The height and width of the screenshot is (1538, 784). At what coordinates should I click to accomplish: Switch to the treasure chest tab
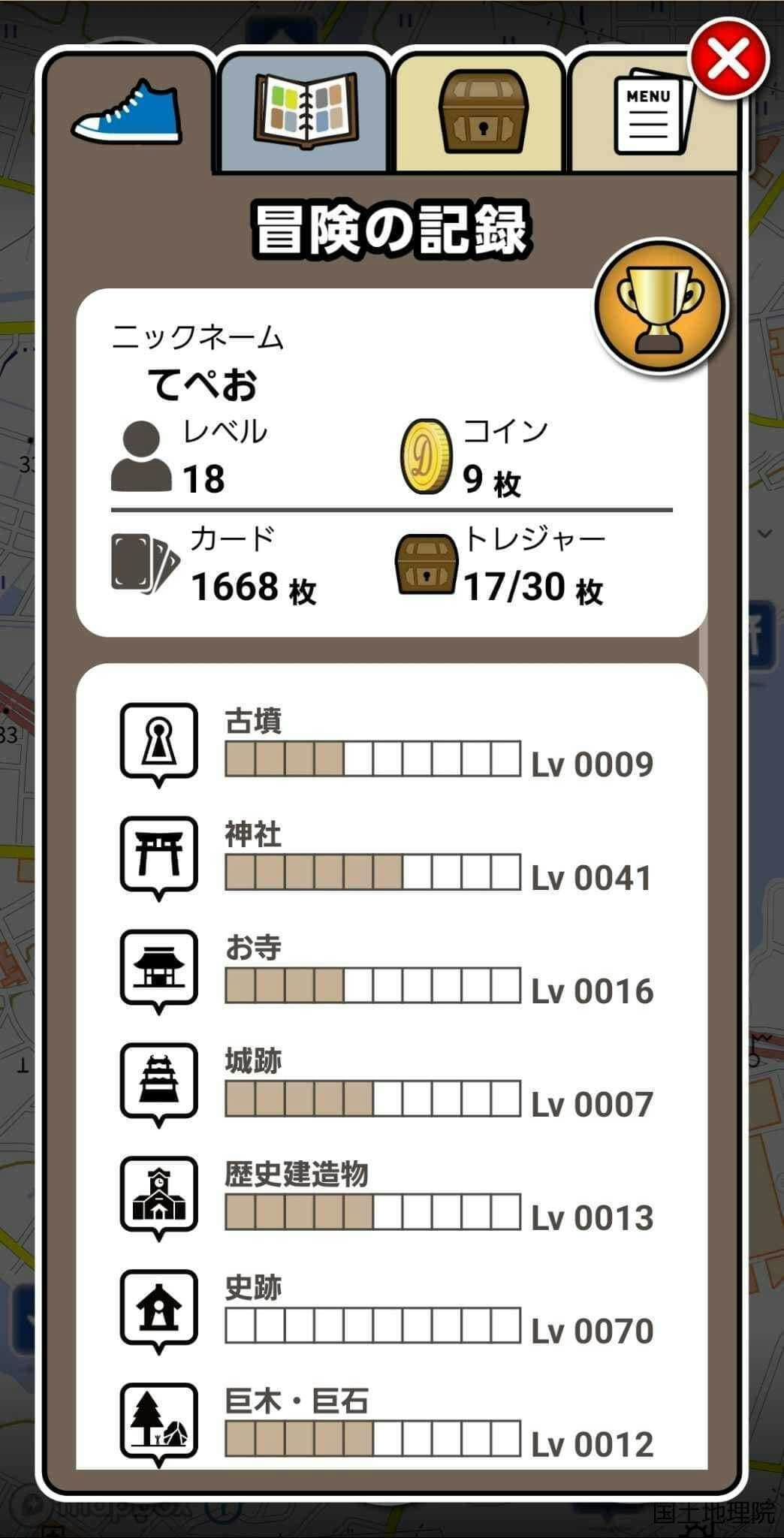(x=478, y=113)
